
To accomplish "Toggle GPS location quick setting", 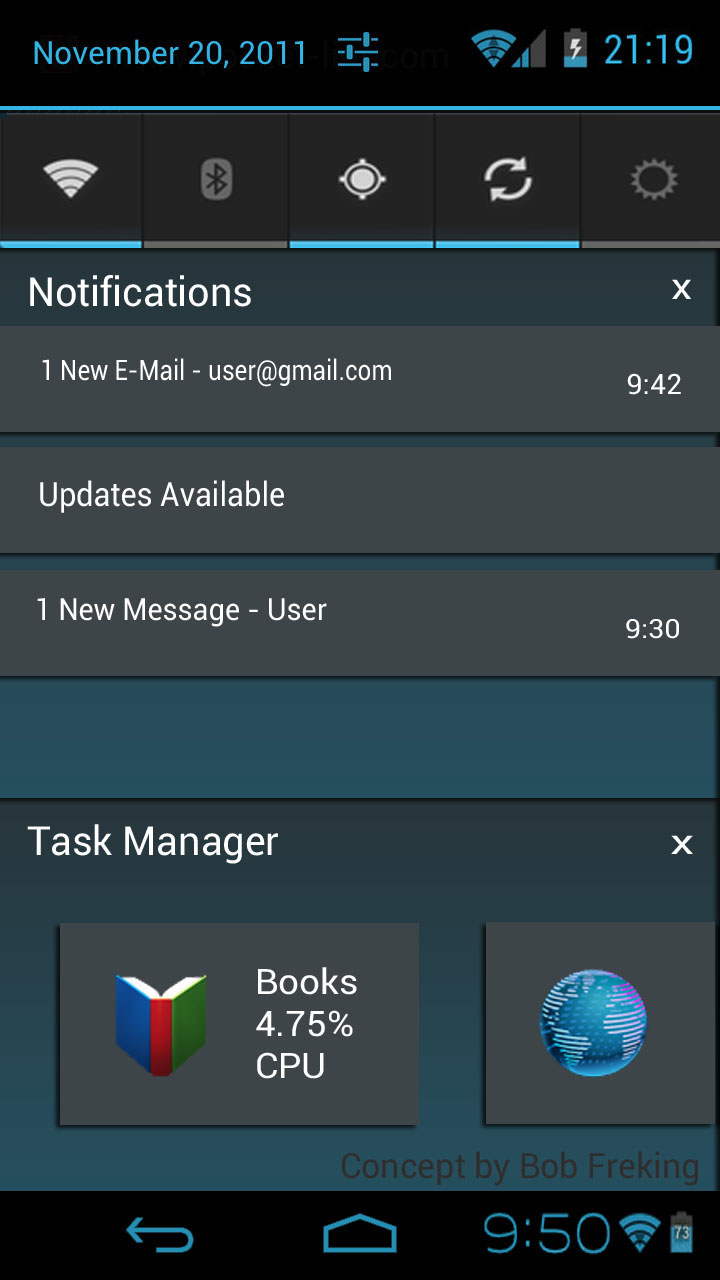I will click(x=362, y=180).
